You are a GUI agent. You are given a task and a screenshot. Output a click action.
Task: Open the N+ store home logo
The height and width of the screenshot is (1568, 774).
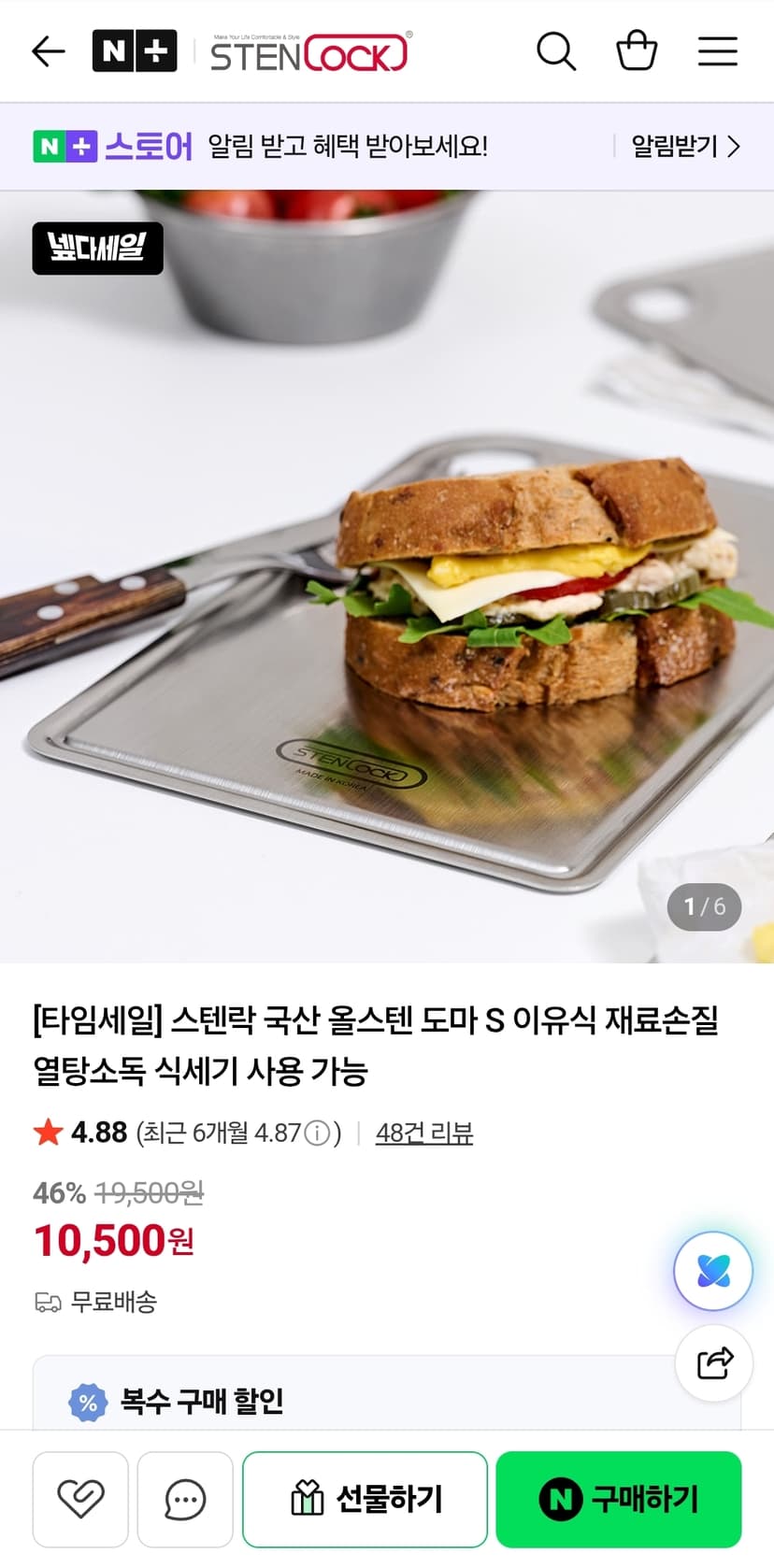click(135, 51)
